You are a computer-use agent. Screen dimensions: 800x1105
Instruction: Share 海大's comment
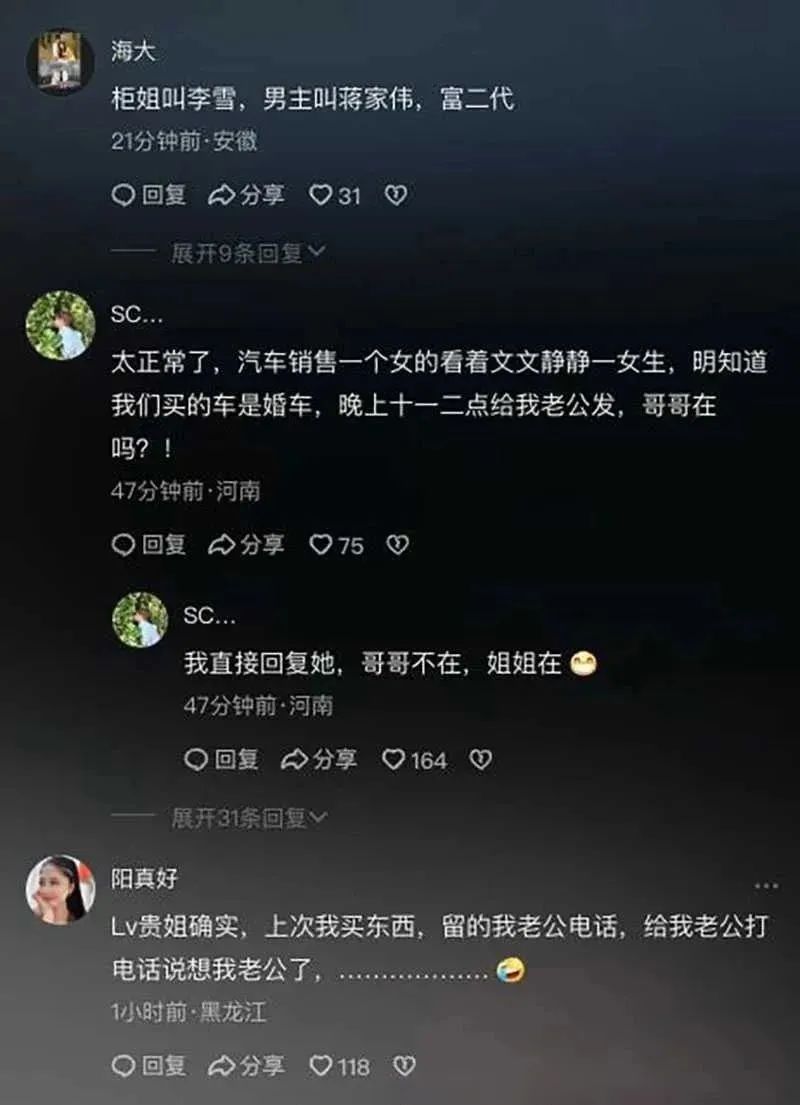click(x=246, y=195)
